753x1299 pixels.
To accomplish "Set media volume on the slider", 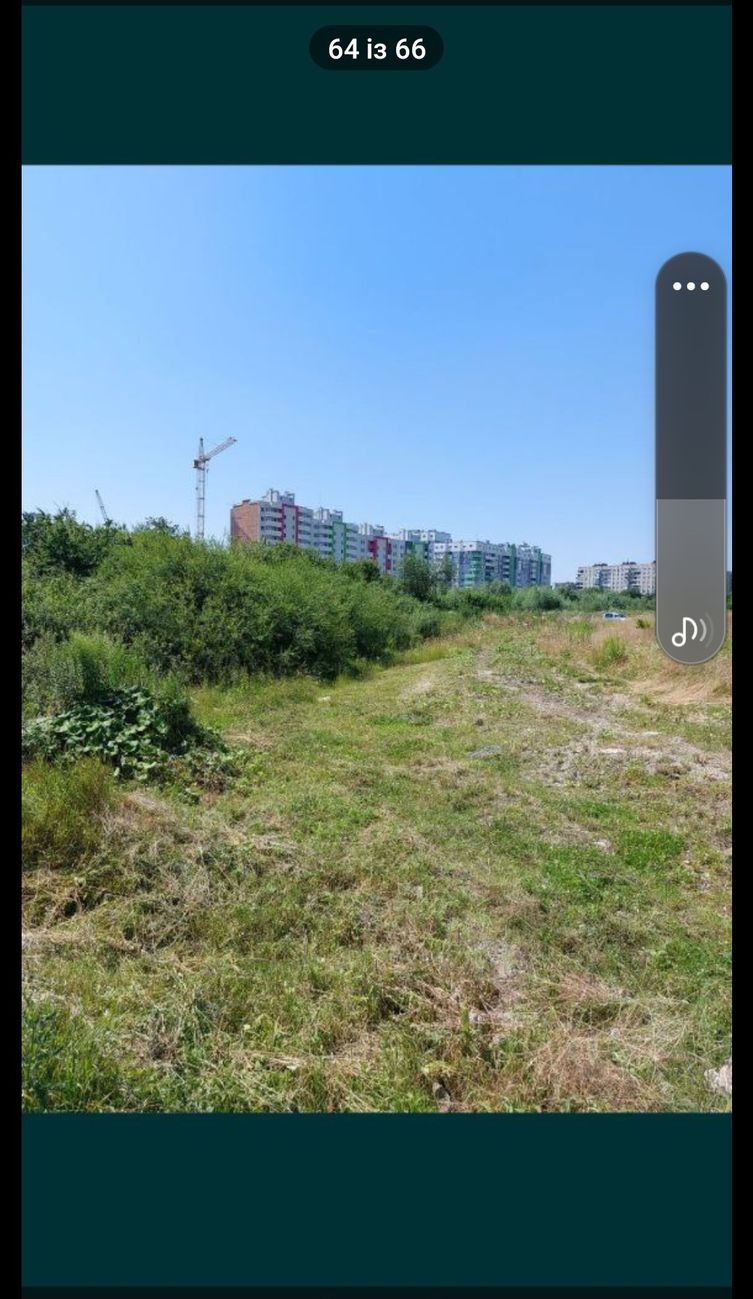I will click(690, 498).
